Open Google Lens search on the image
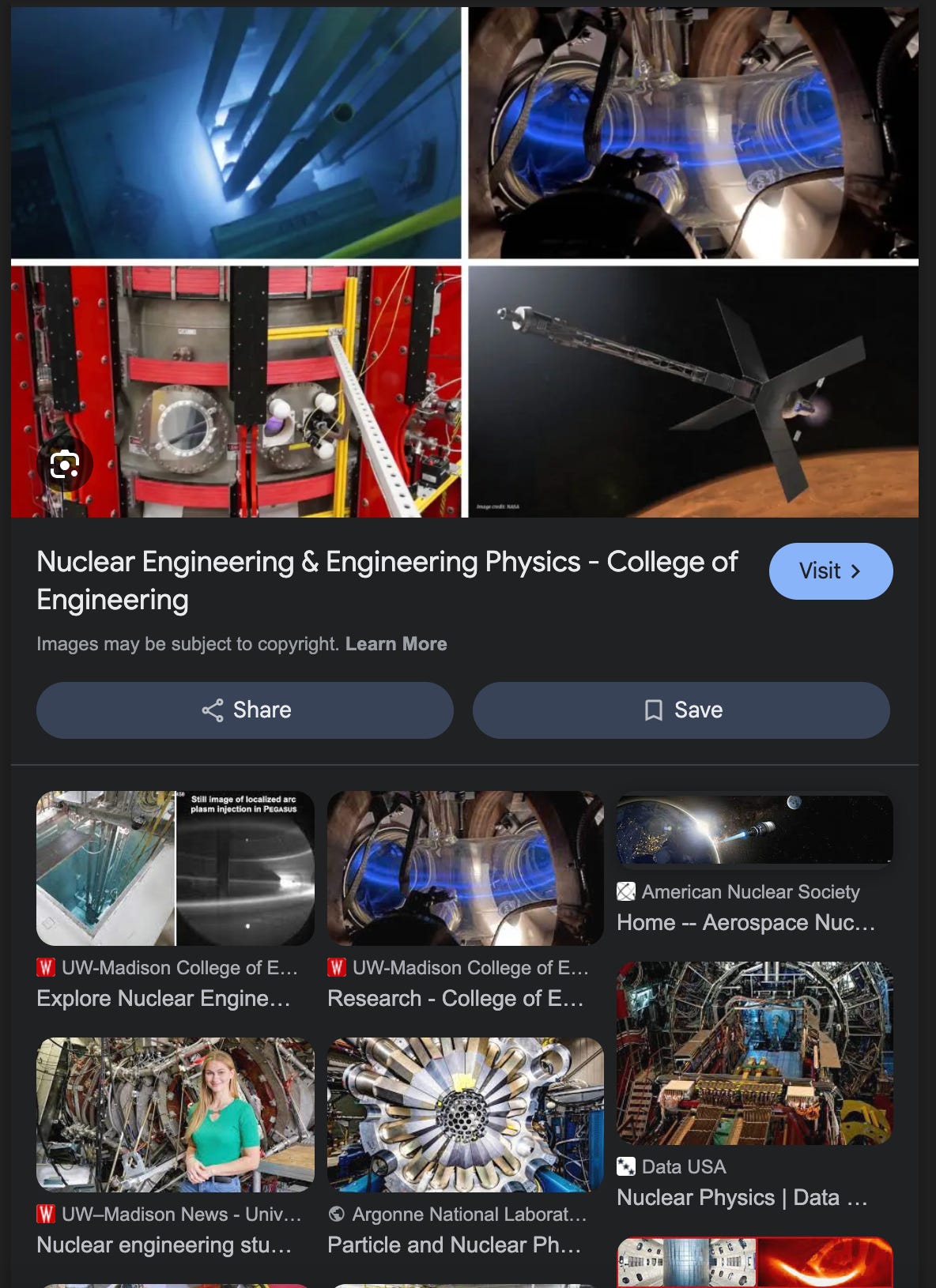This screenshot has height=1288, width=936. [x=65, y=465]
